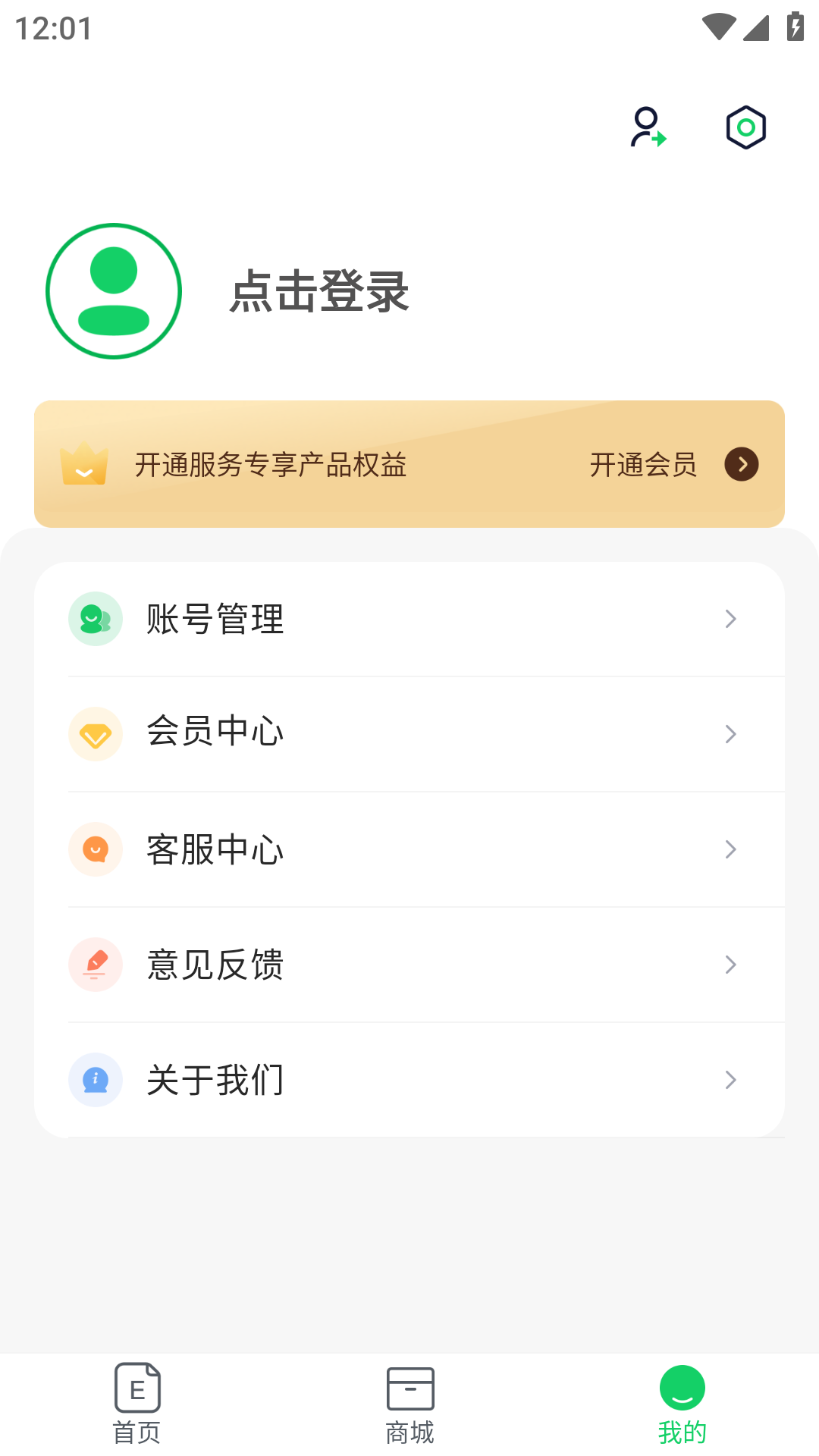Expand 客服中心 via its chevron
Image resolution: width=819 pixels, height=1456 pixels.
[x=730, y=849]
